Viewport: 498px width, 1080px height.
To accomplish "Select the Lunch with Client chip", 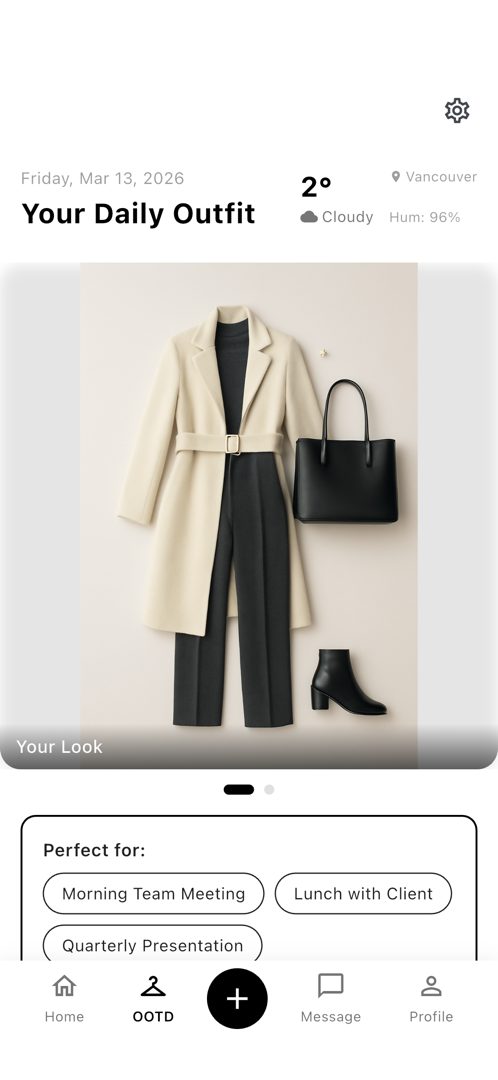I will point(363,893).
